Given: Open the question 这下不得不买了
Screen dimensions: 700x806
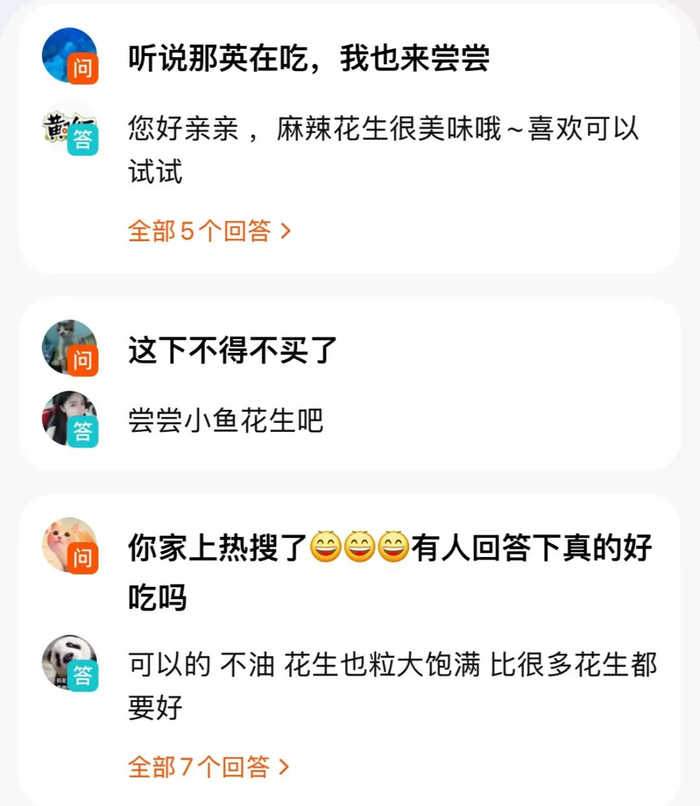Looking at the screenshot, I should pos(233,351).
